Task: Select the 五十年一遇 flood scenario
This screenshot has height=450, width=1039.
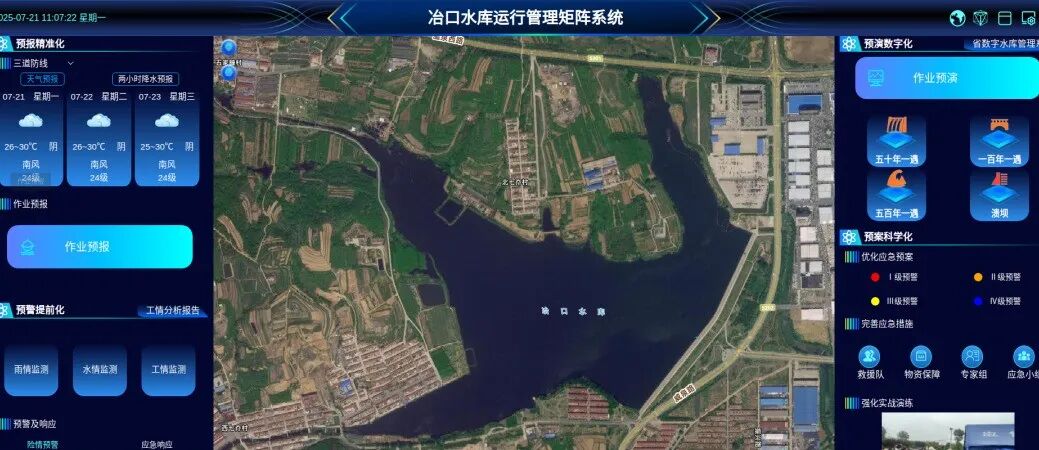Action: pyautogui.click(x=895, y=141)
